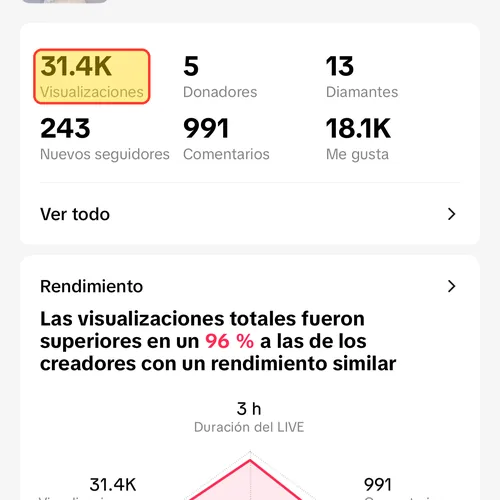This screenshot has height=500, width=500.
Task: Open the Rendimiento details
Action: pyautogui.click(x=250, y=286)
